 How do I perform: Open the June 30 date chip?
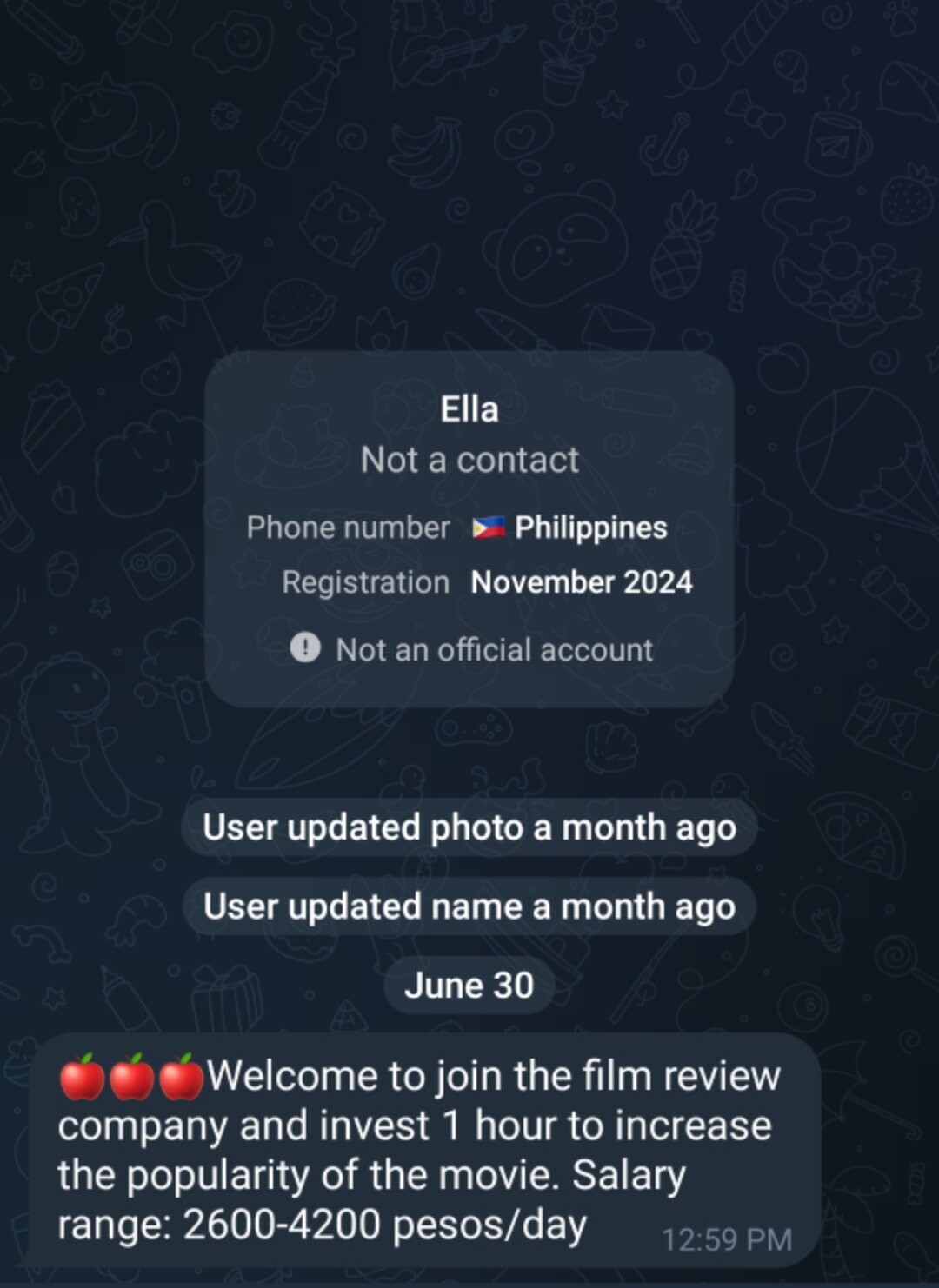click(469, 986)
